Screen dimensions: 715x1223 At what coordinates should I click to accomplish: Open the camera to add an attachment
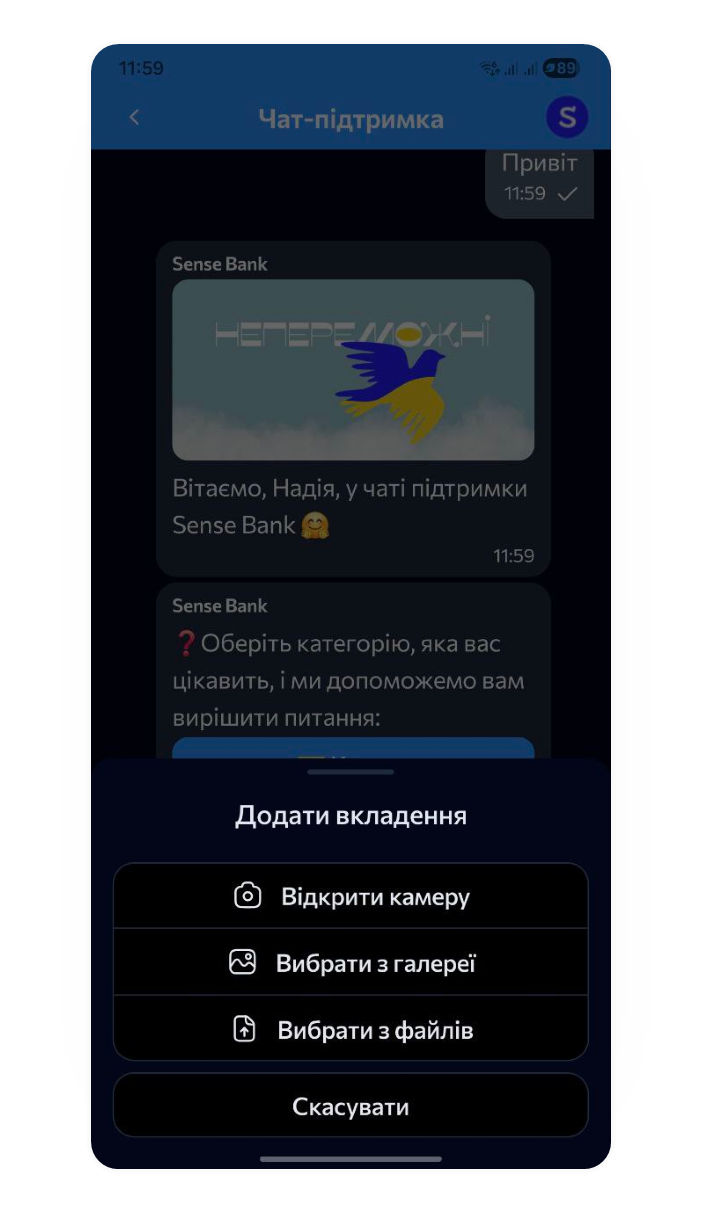pos(350,896)
